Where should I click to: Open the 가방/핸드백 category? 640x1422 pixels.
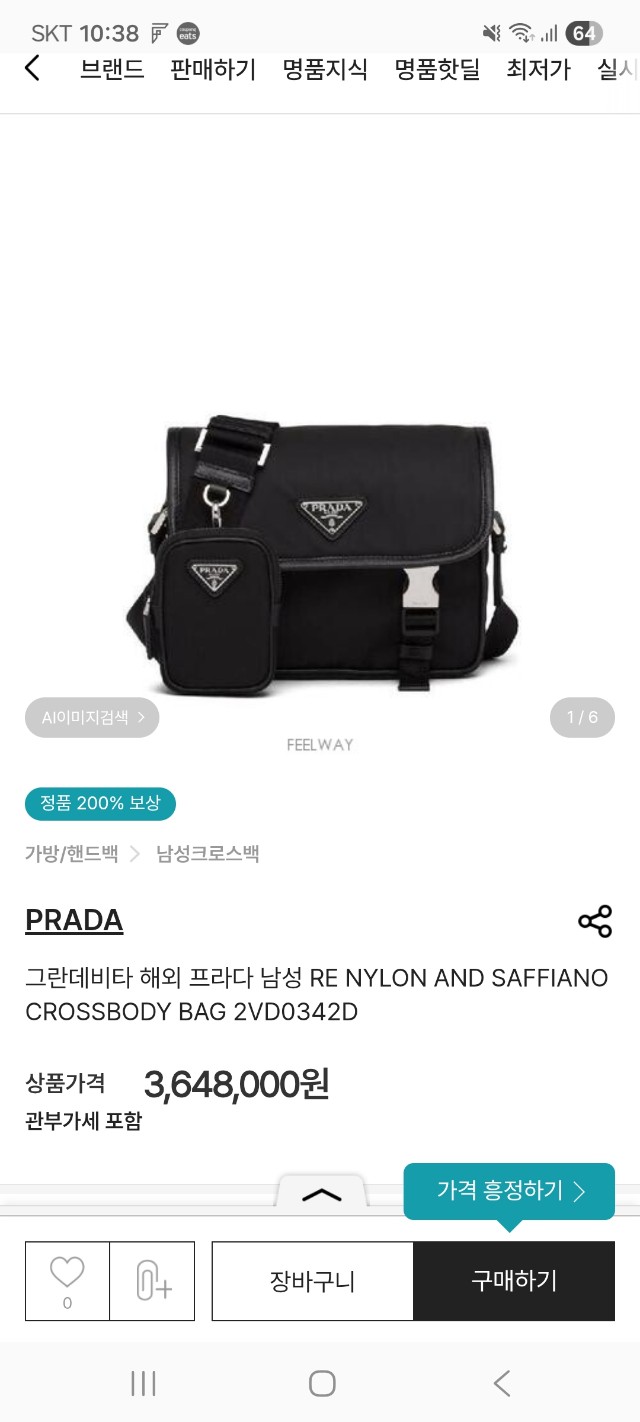coord(71,854)
